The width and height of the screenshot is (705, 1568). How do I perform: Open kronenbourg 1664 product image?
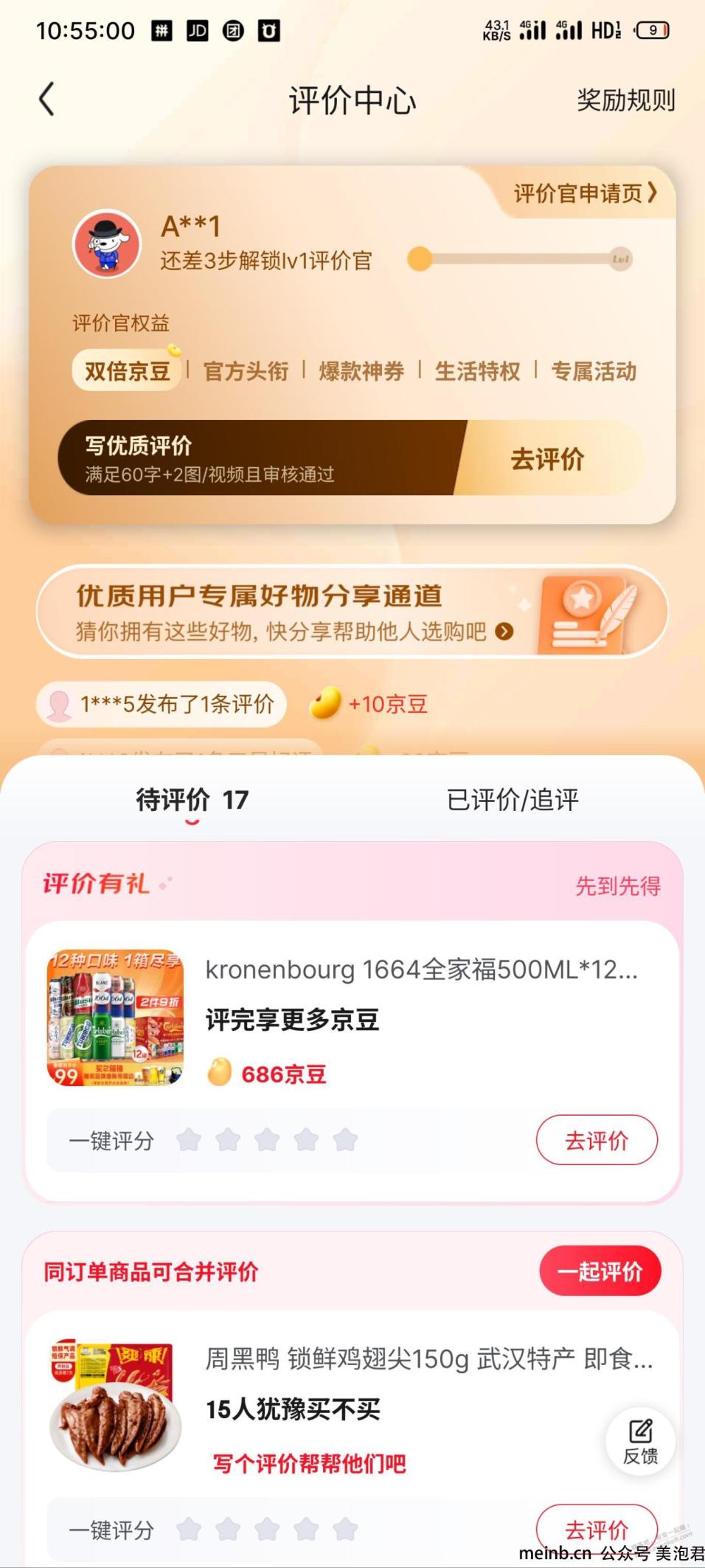click(115, 1018)
